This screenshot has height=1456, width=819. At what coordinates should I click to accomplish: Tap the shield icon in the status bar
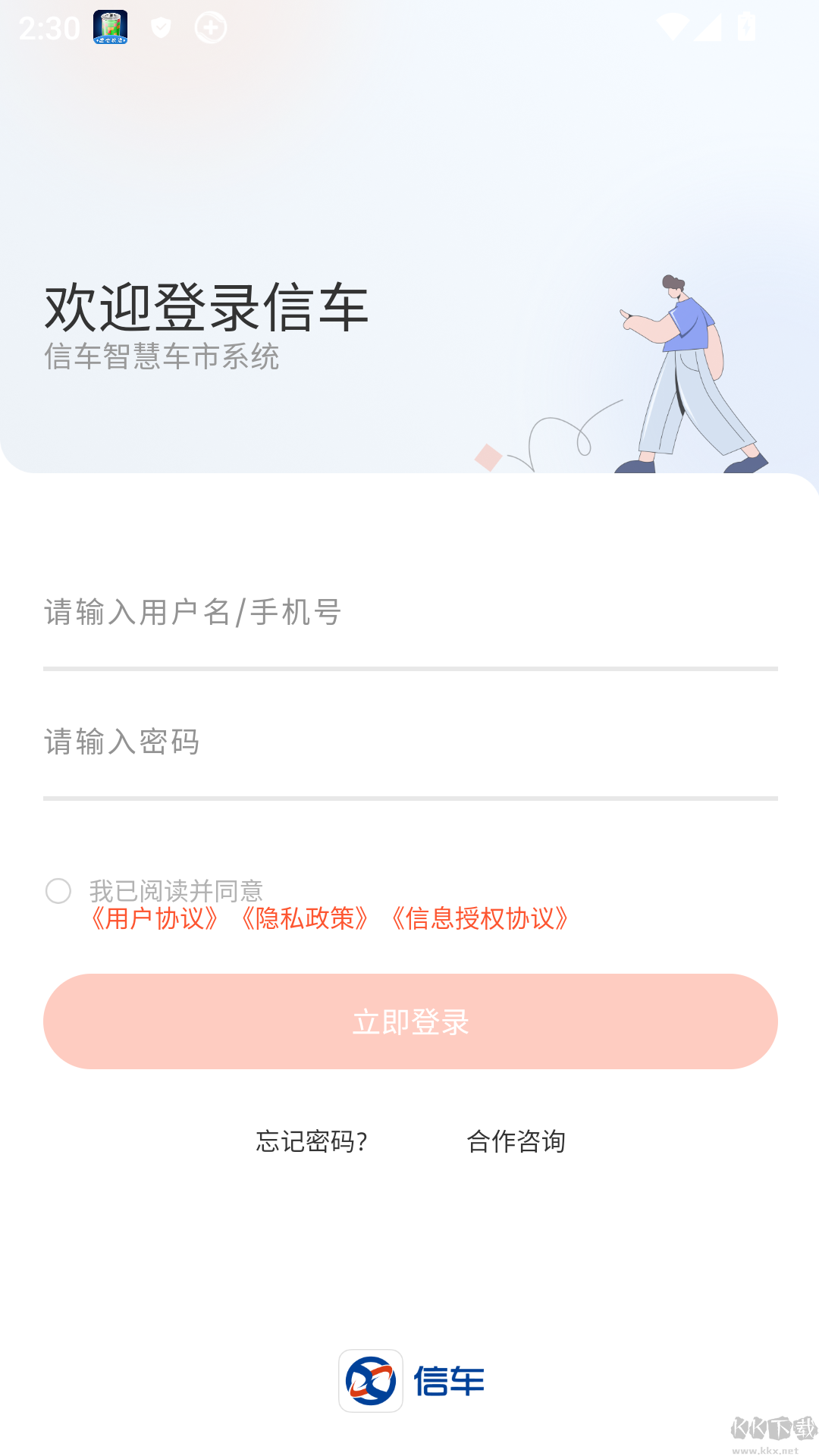point(160,27)
